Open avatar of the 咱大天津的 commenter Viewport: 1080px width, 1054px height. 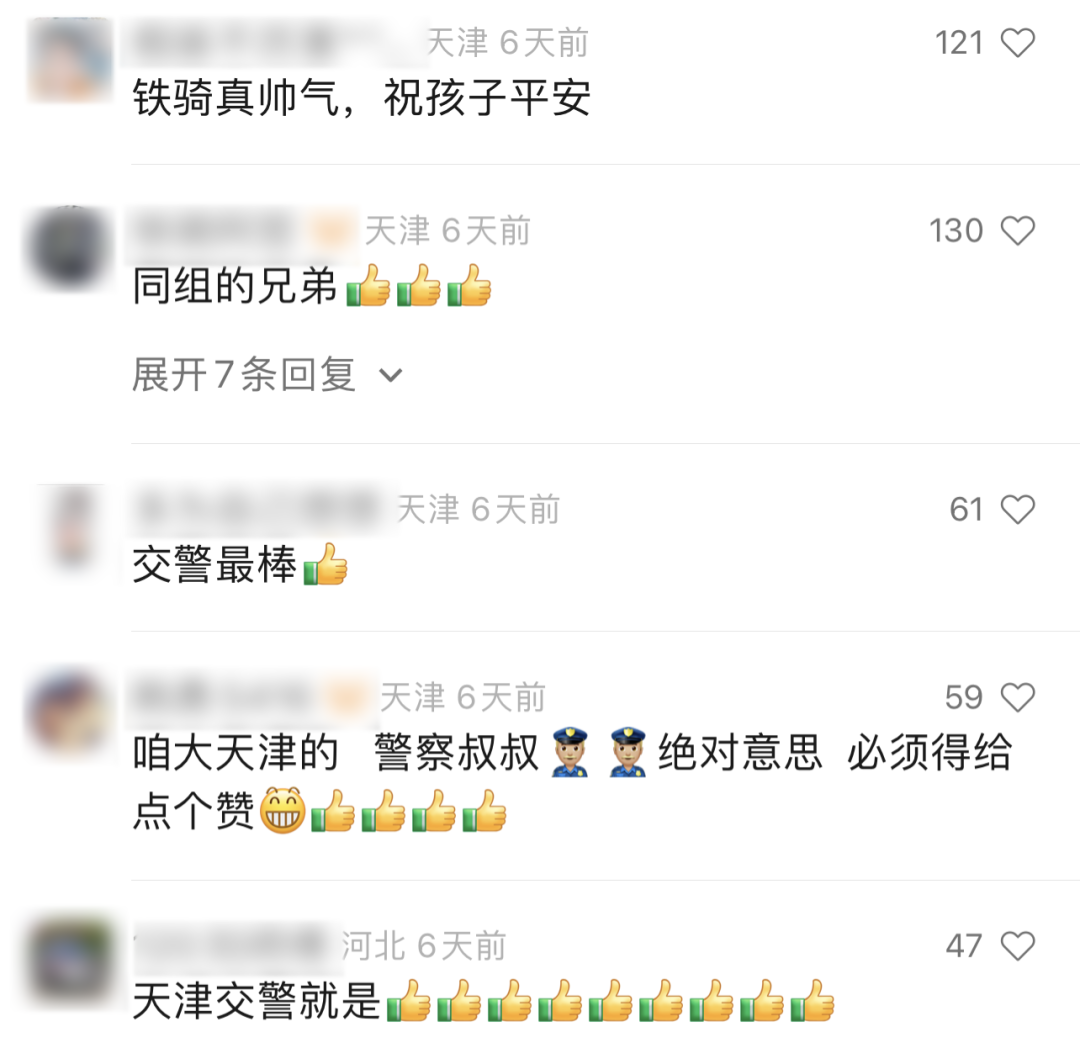pos(70,712)
